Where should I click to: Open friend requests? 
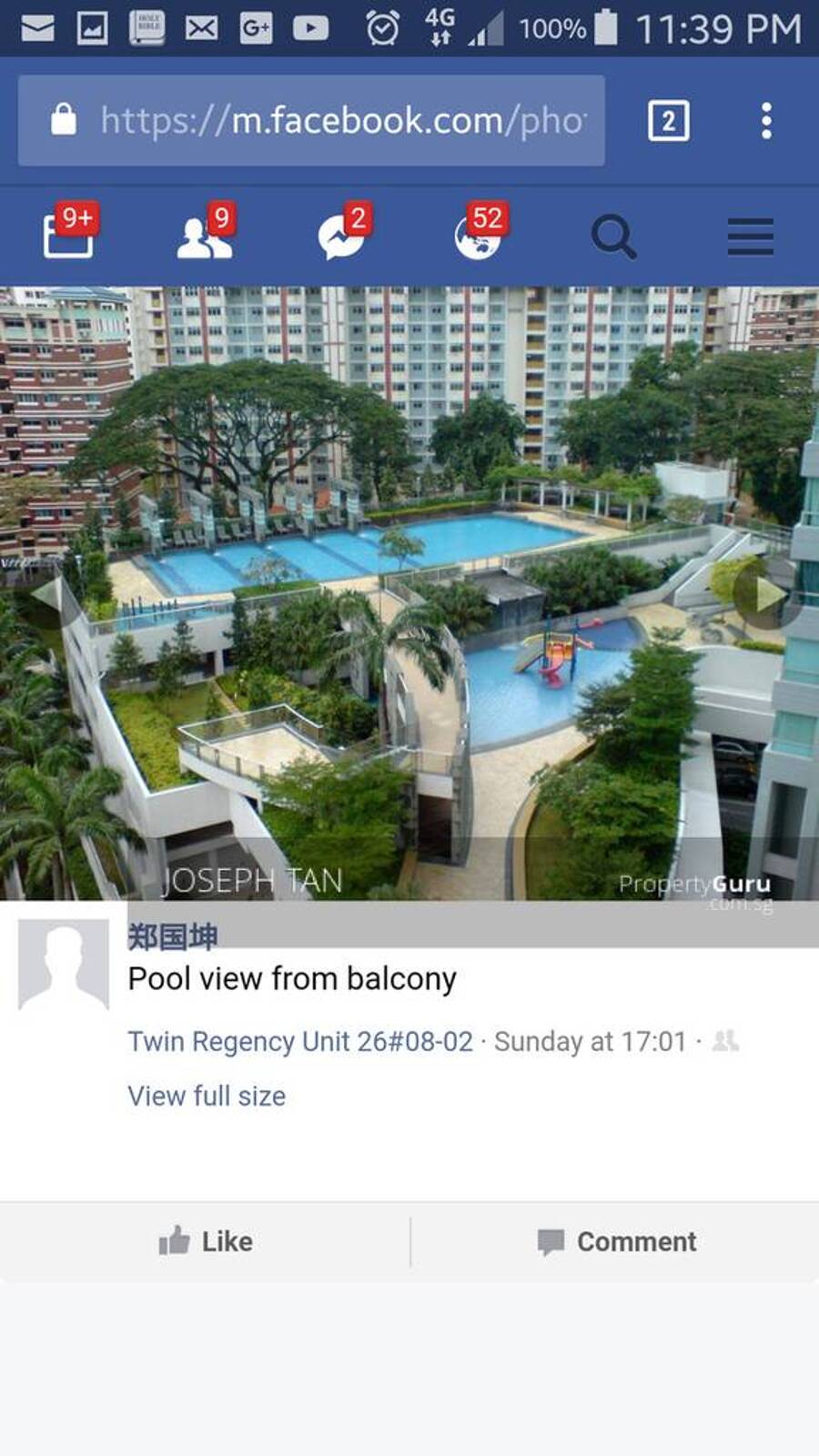(205, 236)
